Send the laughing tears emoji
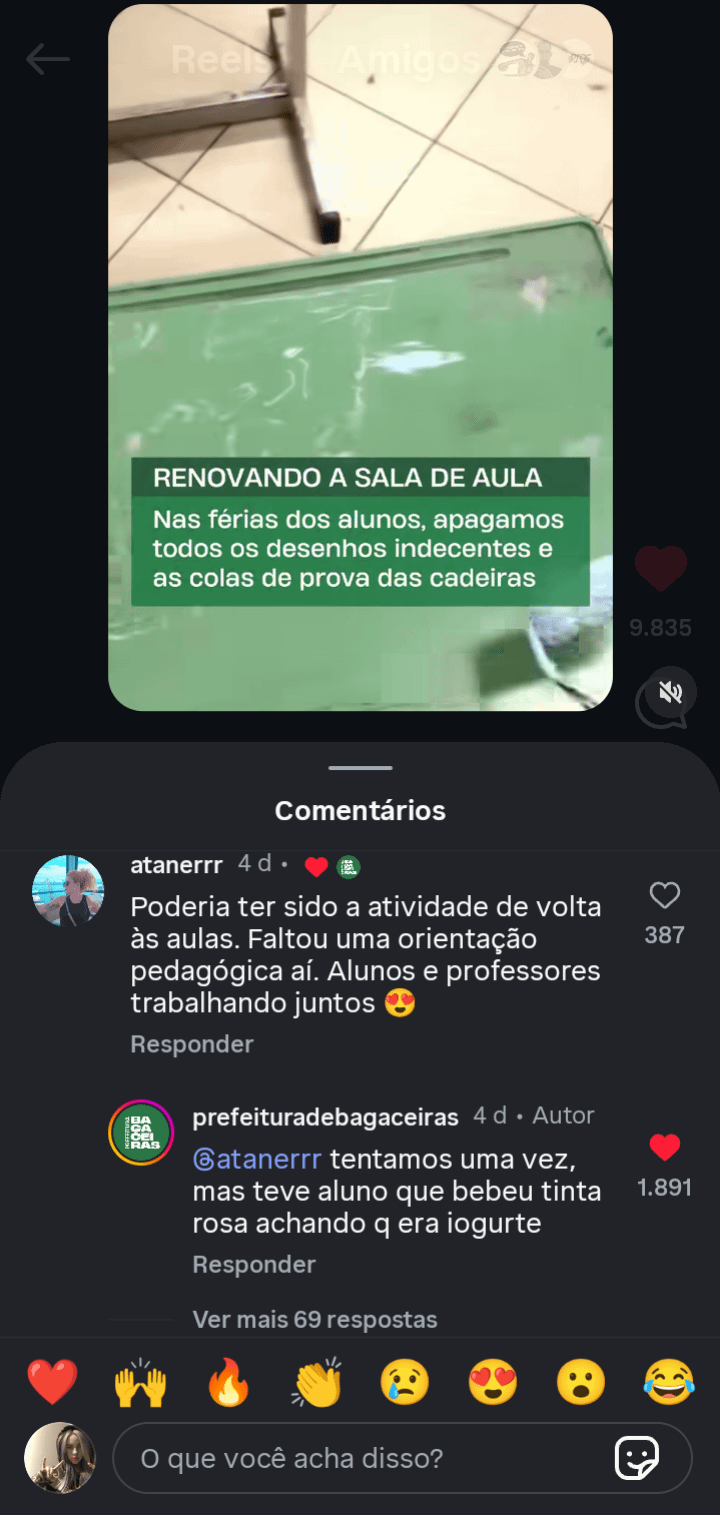The height and width of the screenshot is (1515, 720). coord(669,1383)
